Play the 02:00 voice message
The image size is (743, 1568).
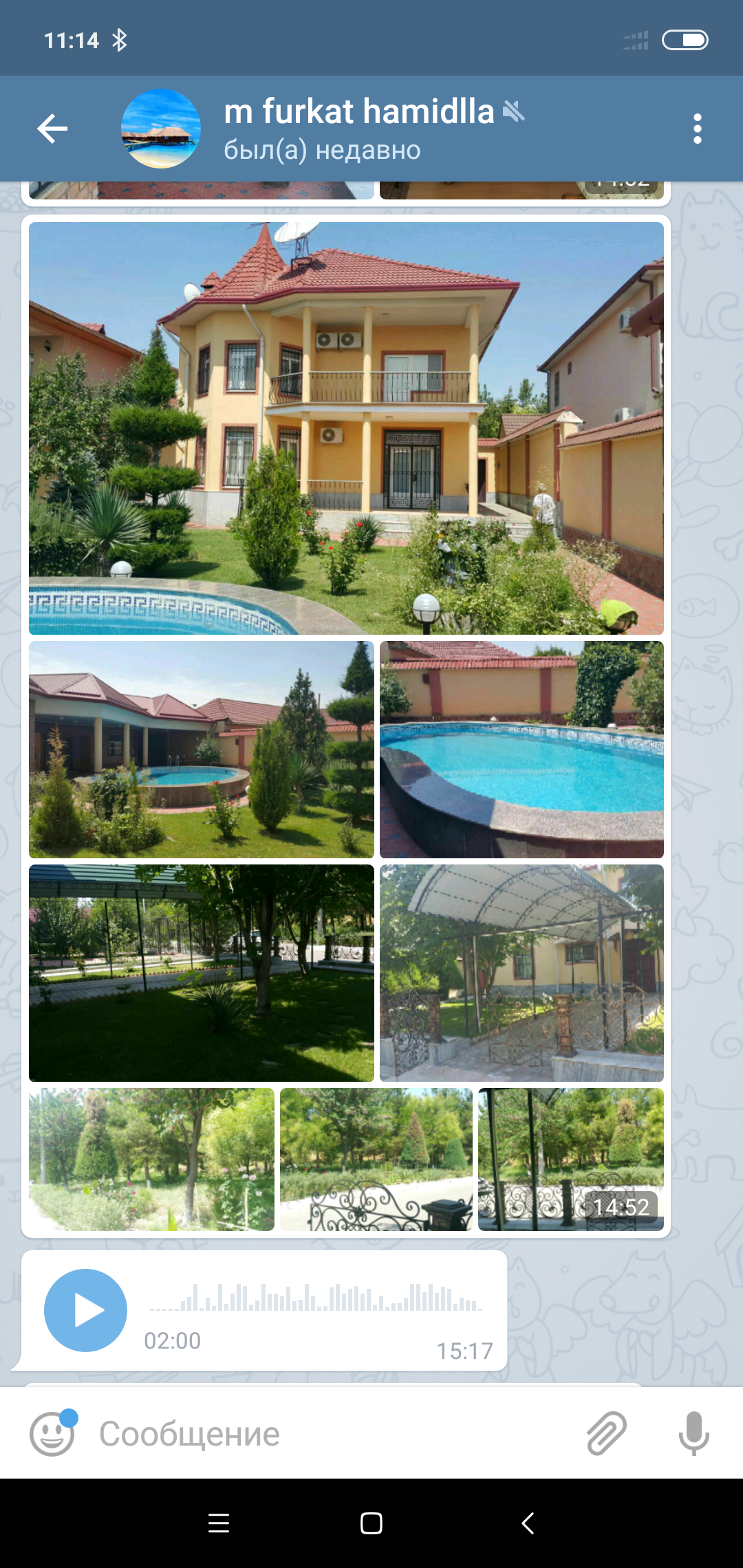(x=85, y=1310)
